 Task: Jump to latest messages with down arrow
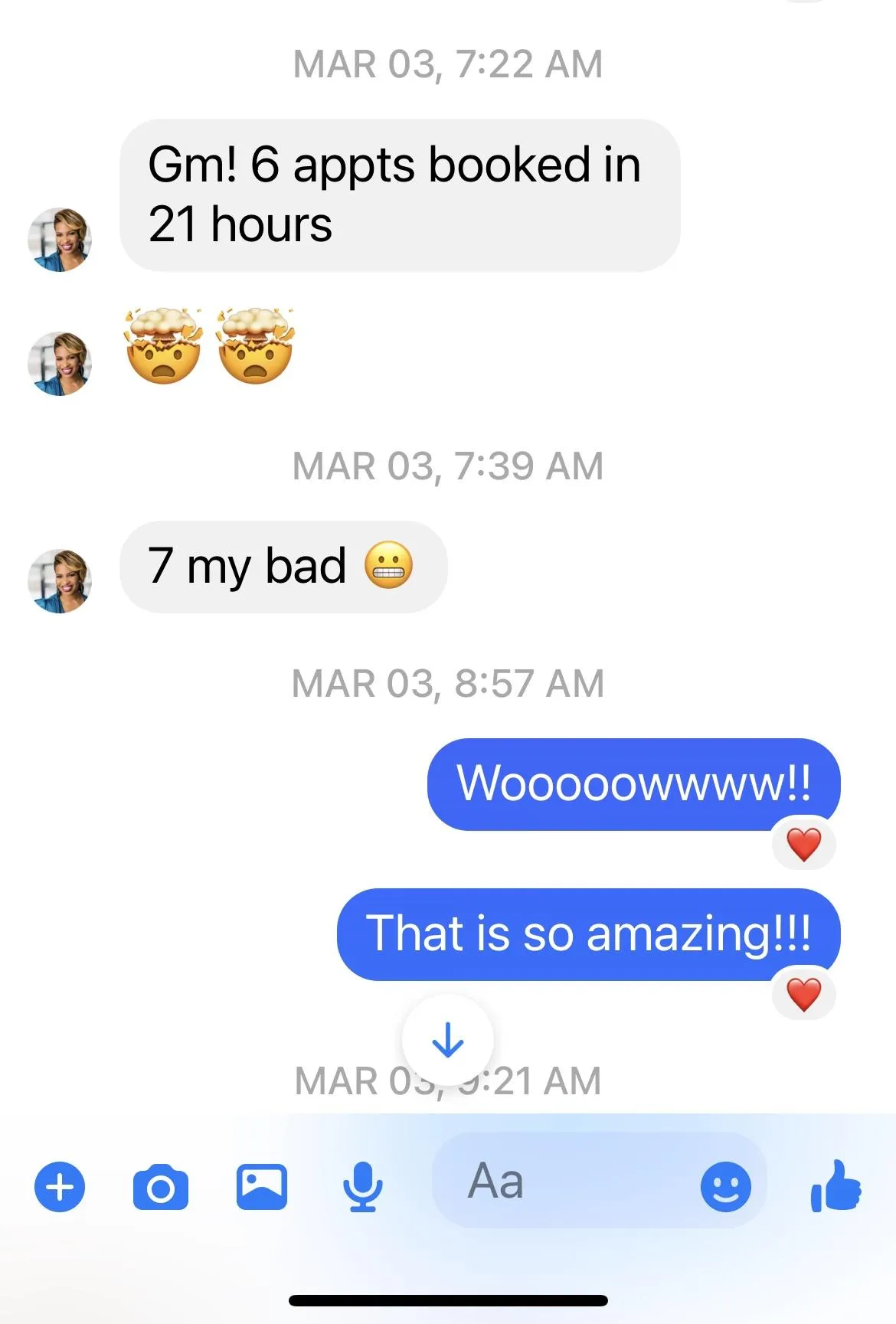[448, 1040]
